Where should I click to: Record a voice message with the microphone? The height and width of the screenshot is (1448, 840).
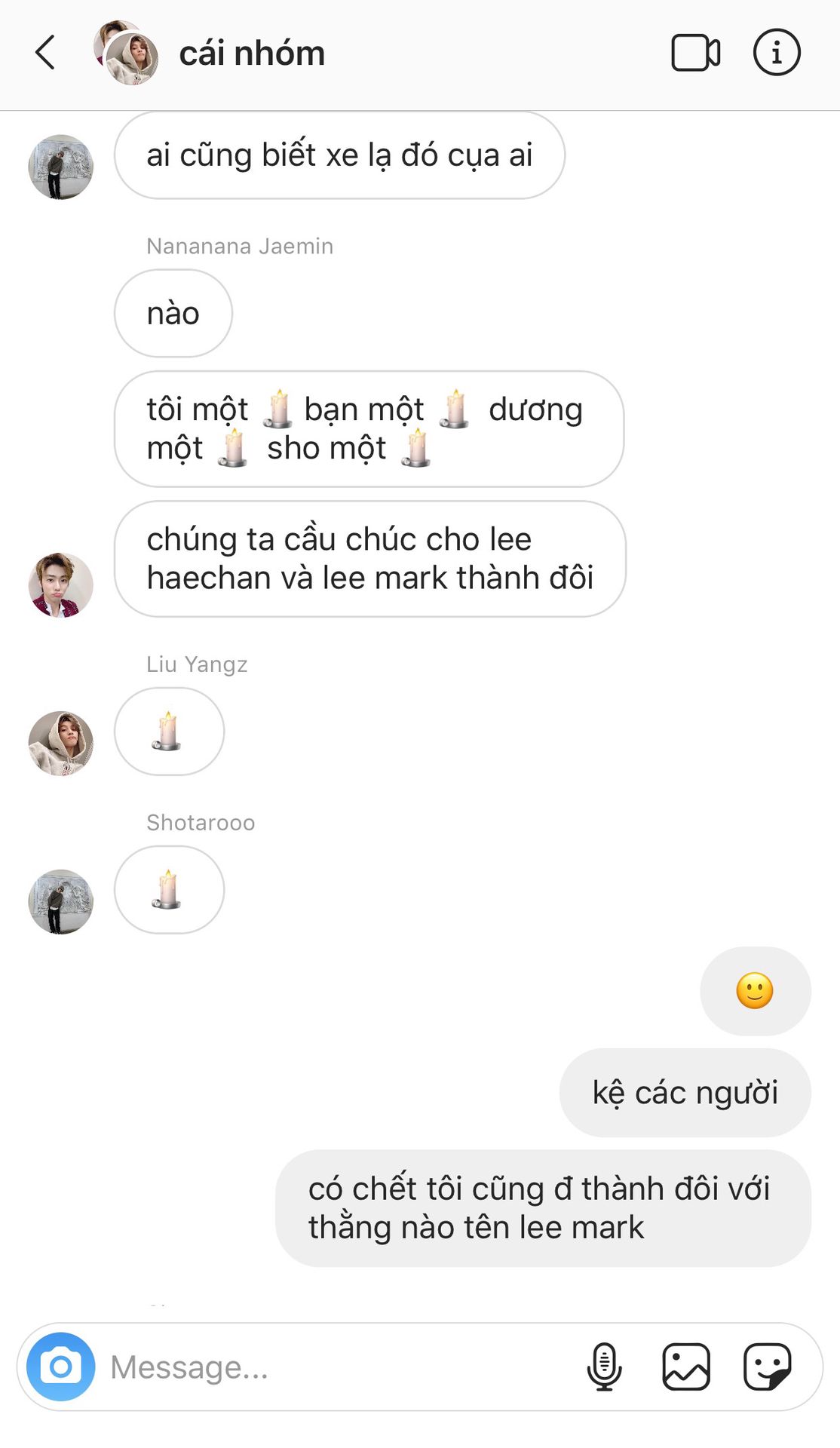pyautogui.click(x=605, y=1367)
